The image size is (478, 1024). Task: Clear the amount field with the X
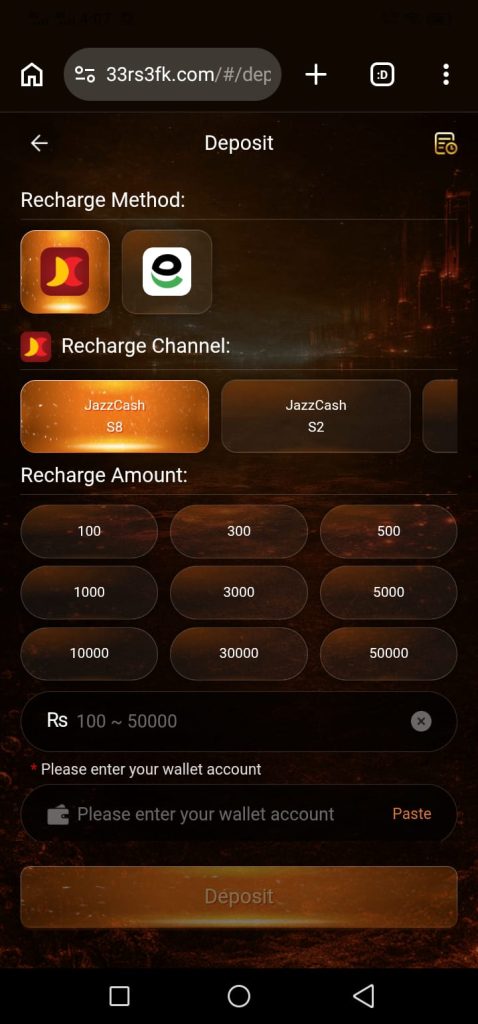tap(421, 721)
